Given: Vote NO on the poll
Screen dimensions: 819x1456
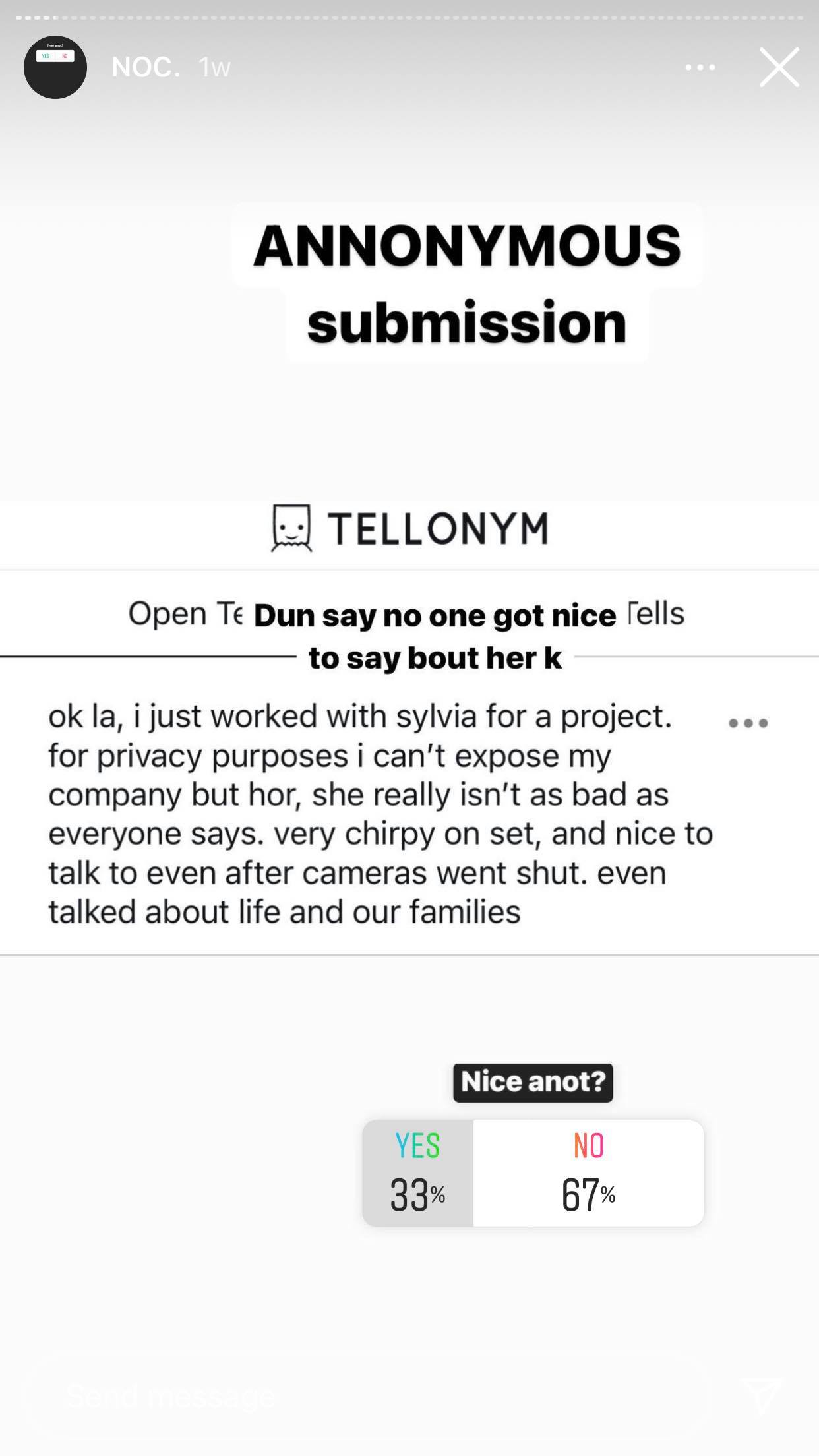Looking at the screenshot, I should (589, 1173).
